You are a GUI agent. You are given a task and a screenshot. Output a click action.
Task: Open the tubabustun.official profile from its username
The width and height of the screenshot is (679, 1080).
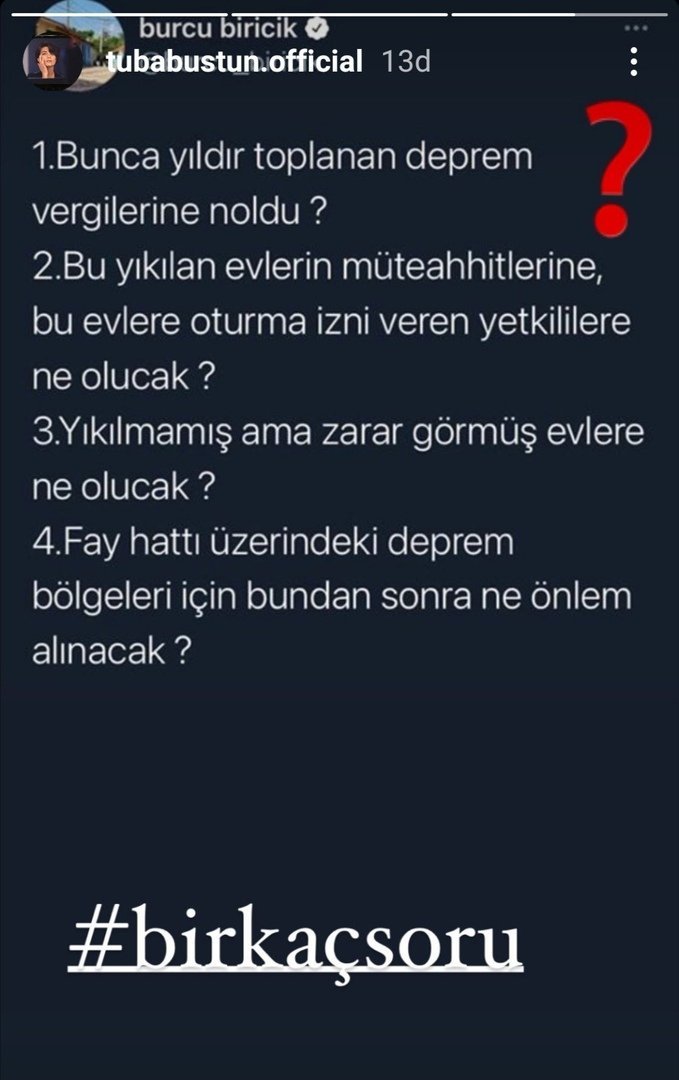pos(234,61)
